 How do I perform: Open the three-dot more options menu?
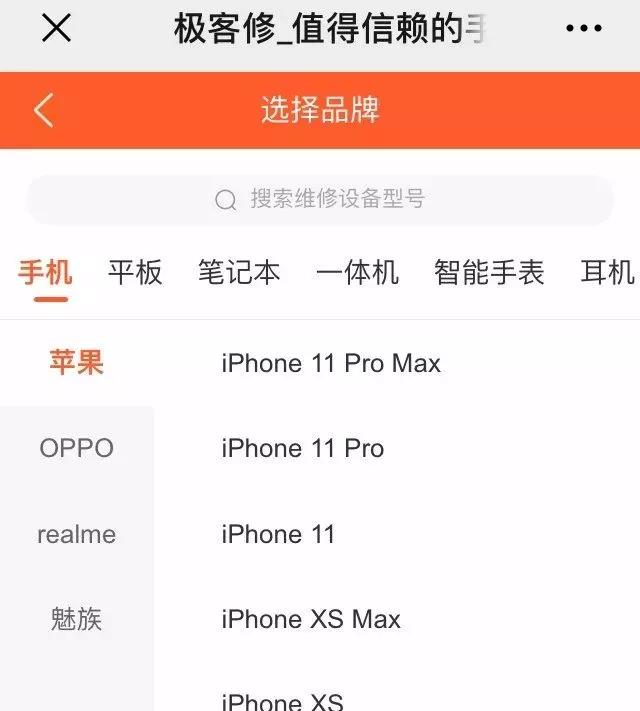(x=584, y=29)
